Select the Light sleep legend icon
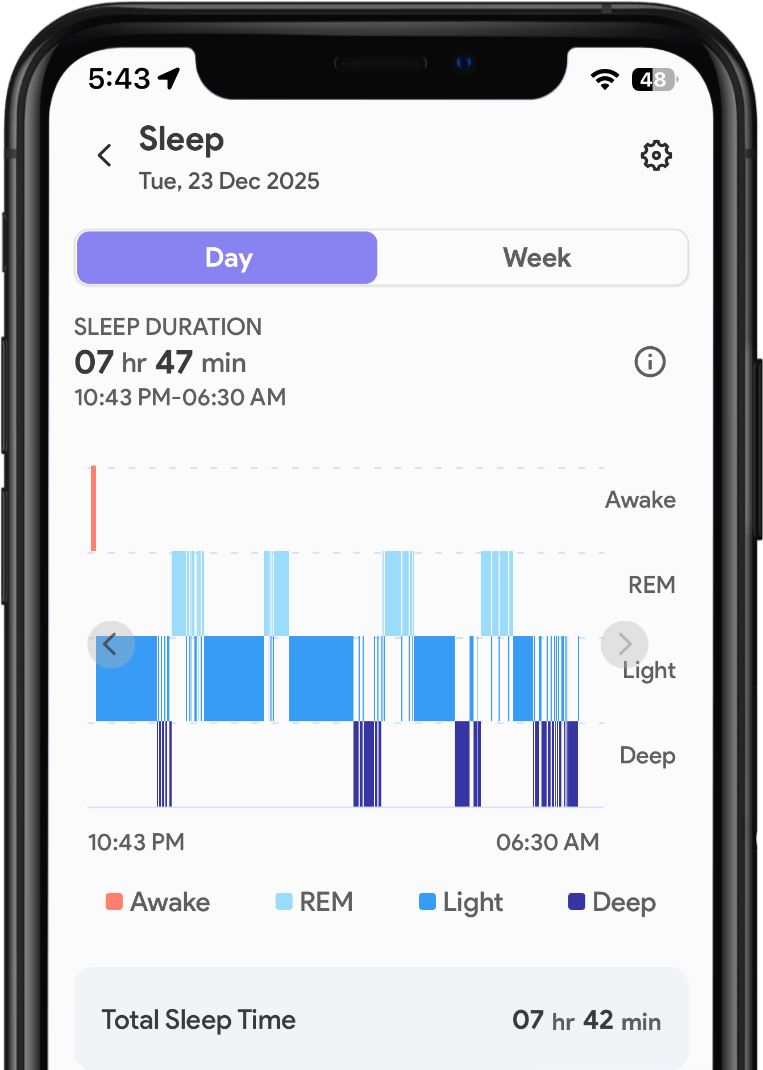The width and height of the screenshot is (763, 1070). point(428,902)
